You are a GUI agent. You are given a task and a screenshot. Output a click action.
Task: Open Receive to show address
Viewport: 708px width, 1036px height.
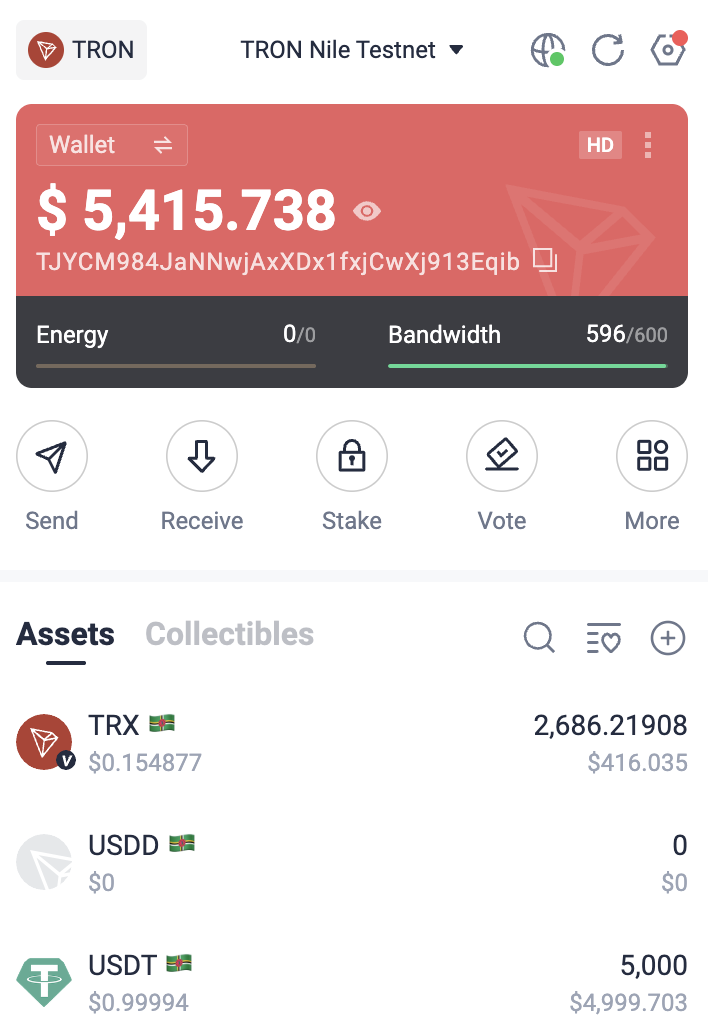[202, 458]
